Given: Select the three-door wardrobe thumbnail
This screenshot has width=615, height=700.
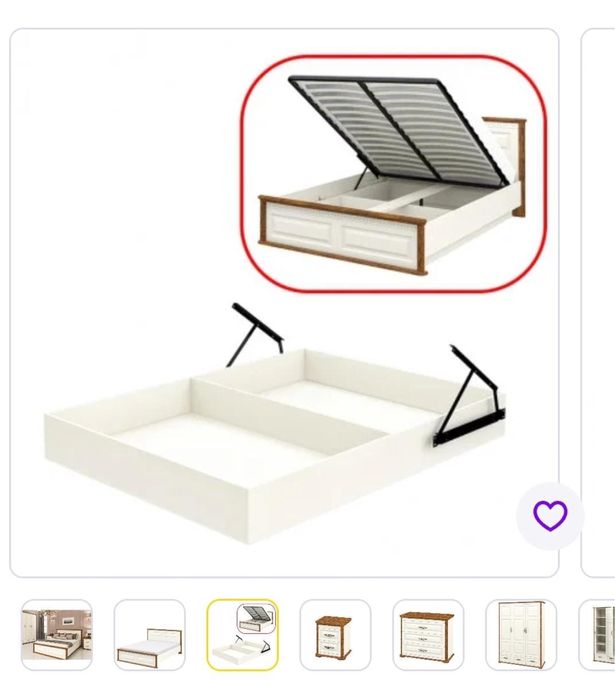Looking at the screenshot, I should [521, 635].
